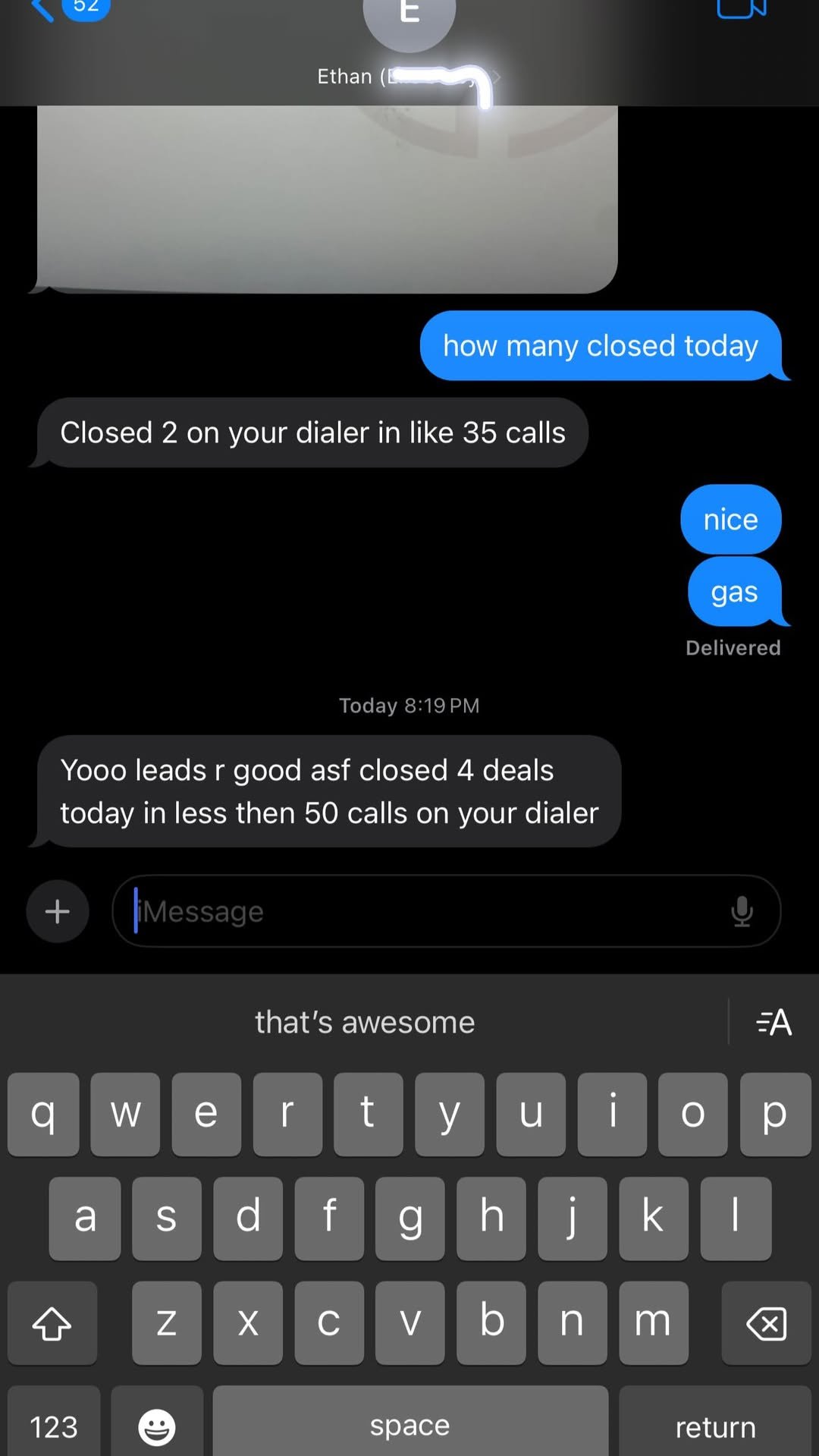Tap the Delivered status label
The width and height of the screenshot is (819, 1456).
tap(733, 647)
